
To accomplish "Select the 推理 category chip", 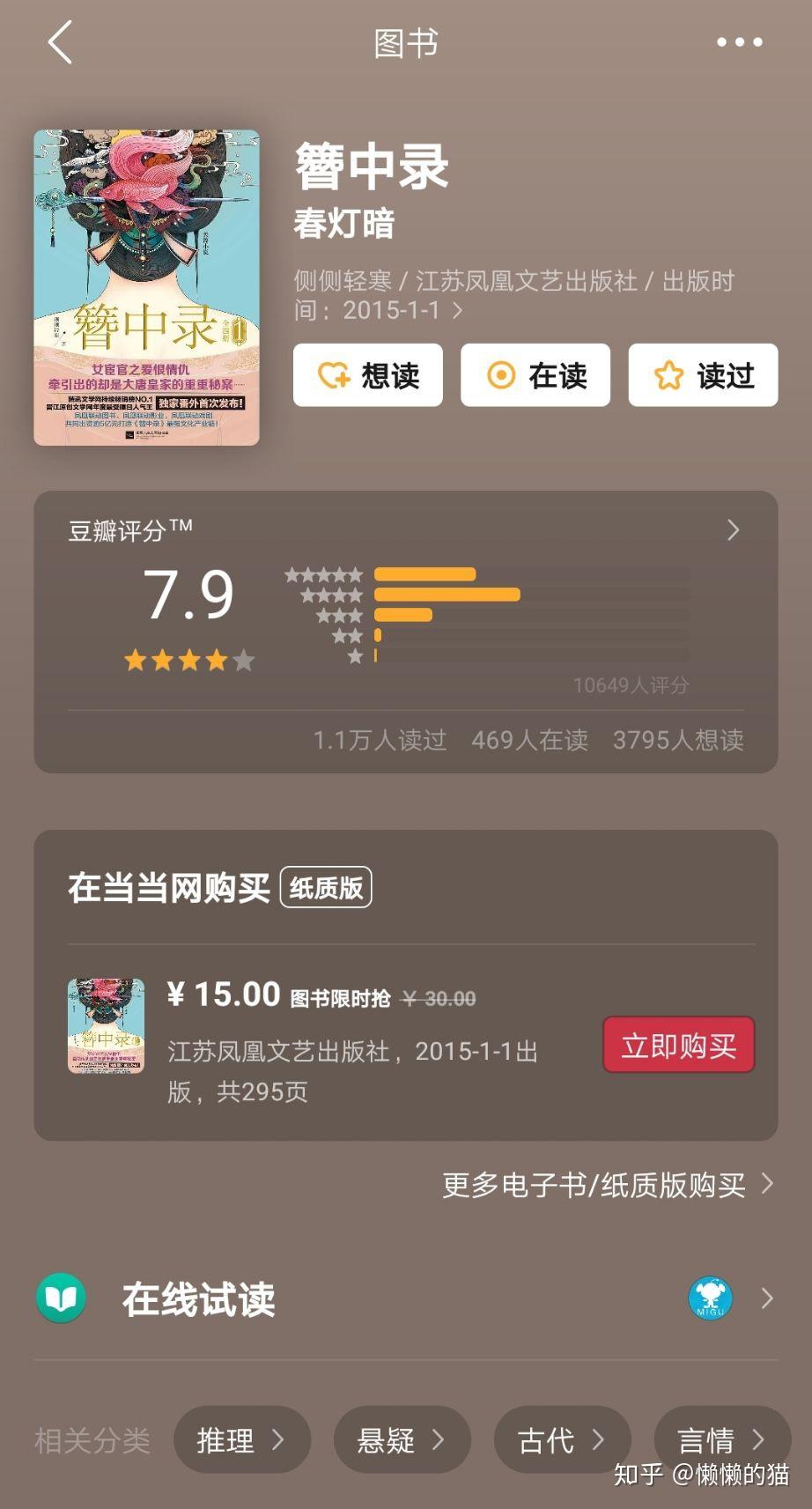I will coord(242,1440).
